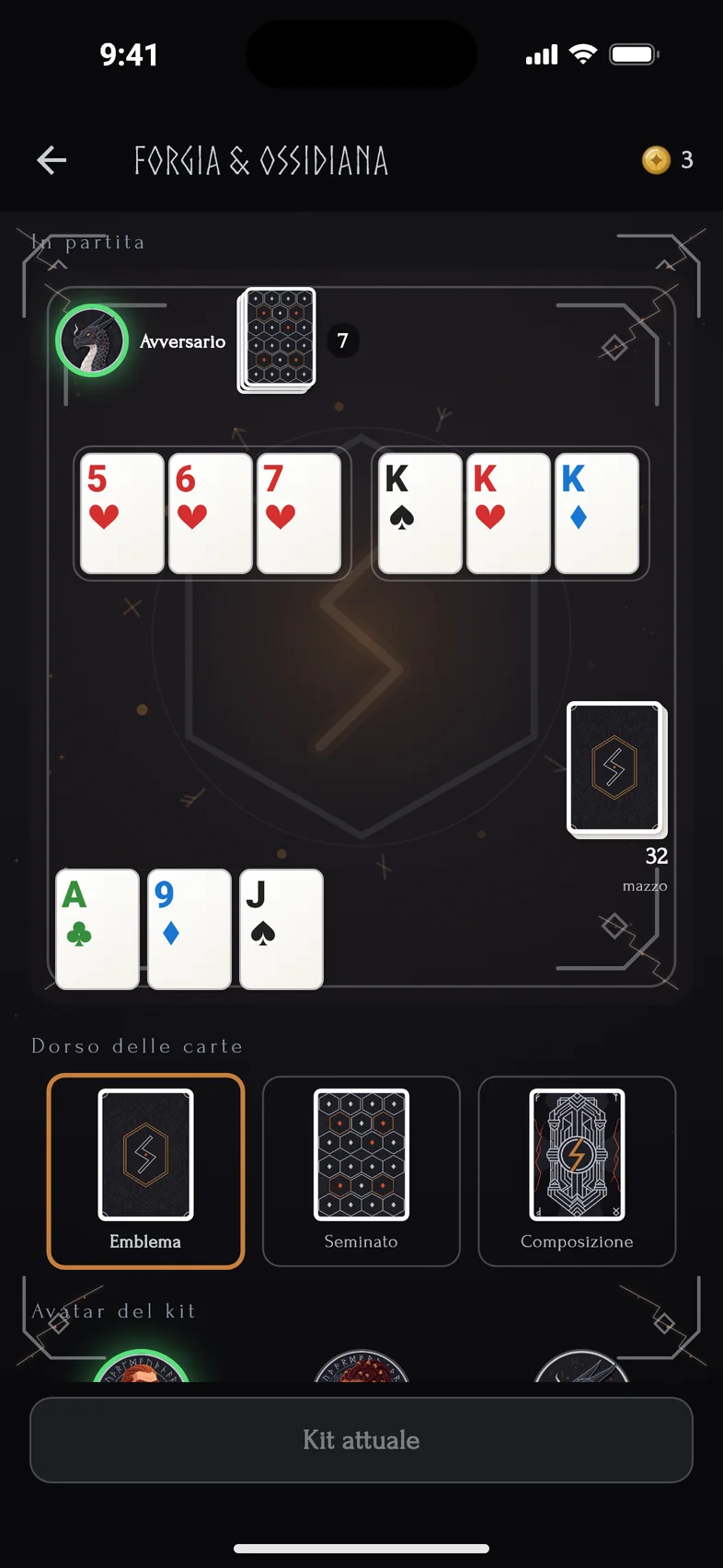Select the Emblema card back
Screen dimensions: 723x1568
pos(145,1171)
